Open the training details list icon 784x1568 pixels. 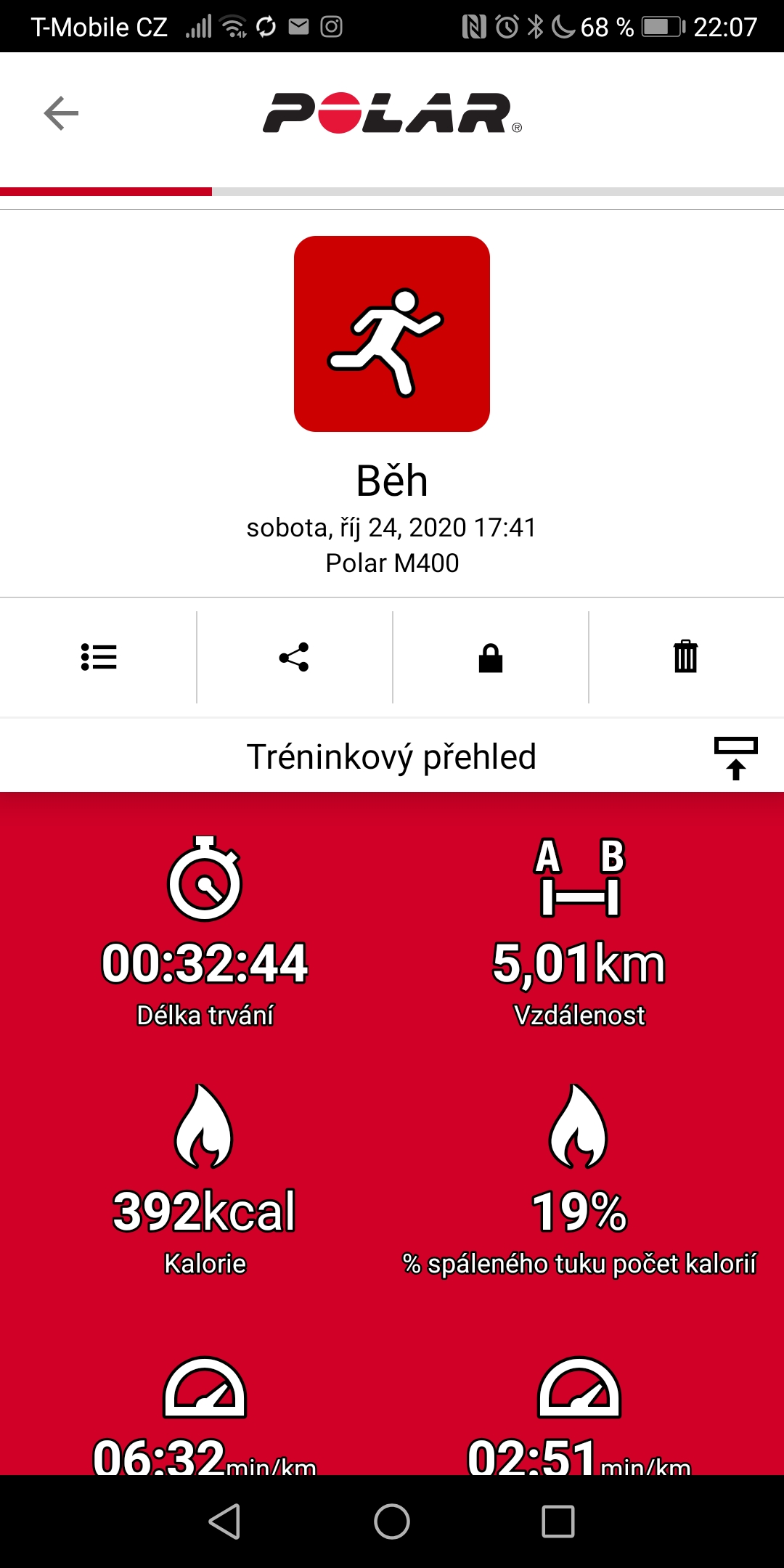[99, 657]
